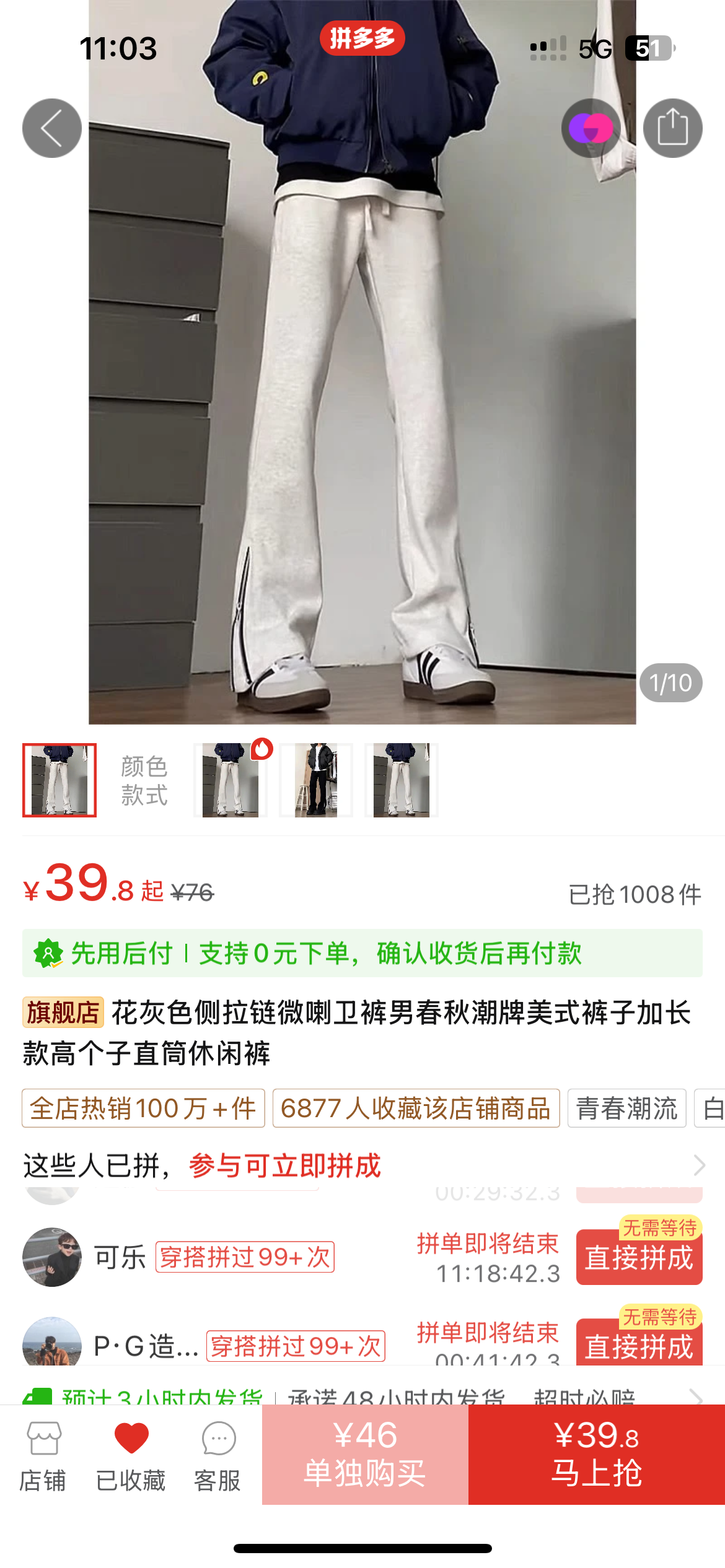Buy alone for ¥46
725x1568 pixels.
coord(365,1453)
